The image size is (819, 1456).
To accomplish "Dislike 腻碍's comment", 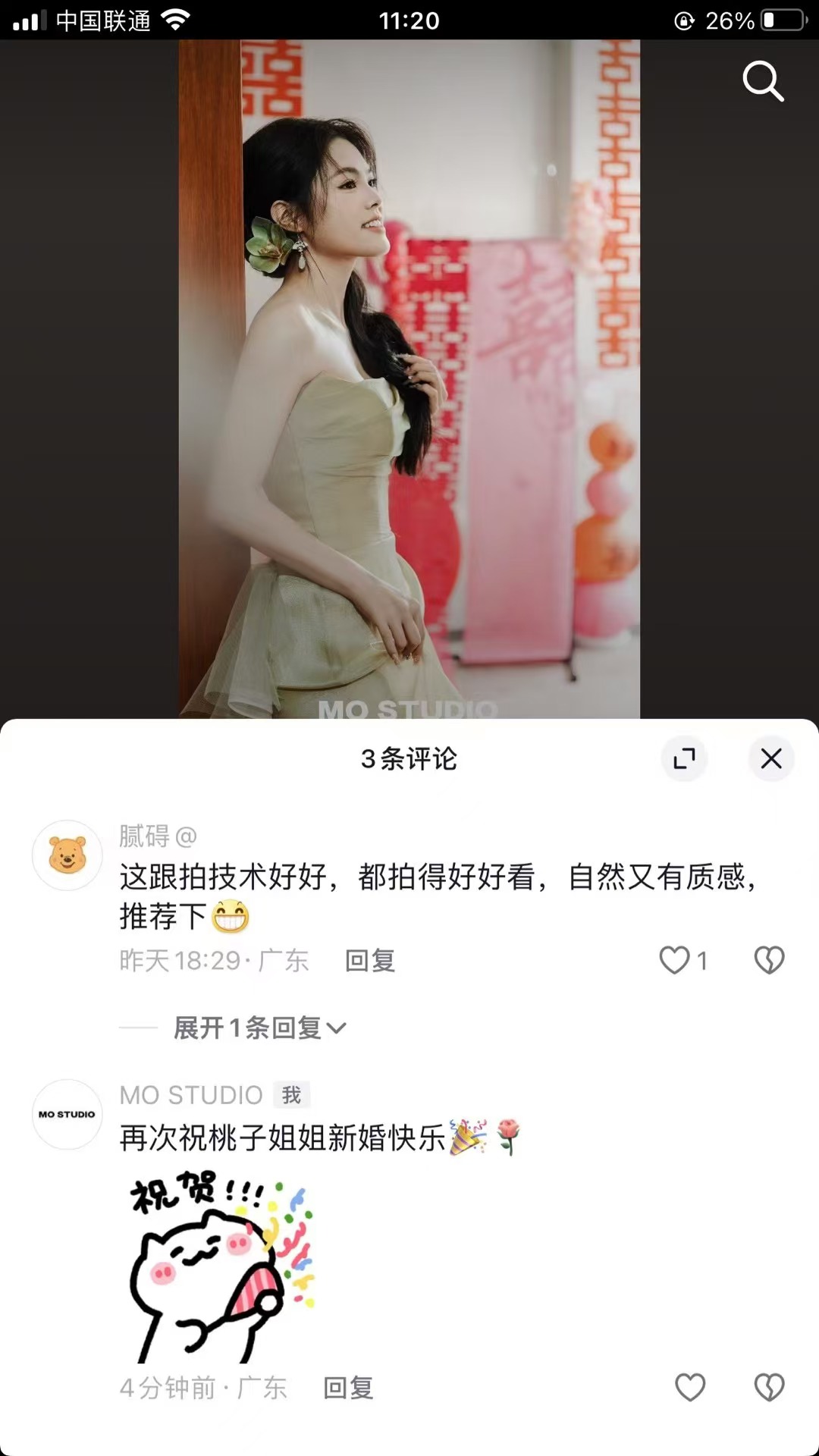I will (769, 960).
